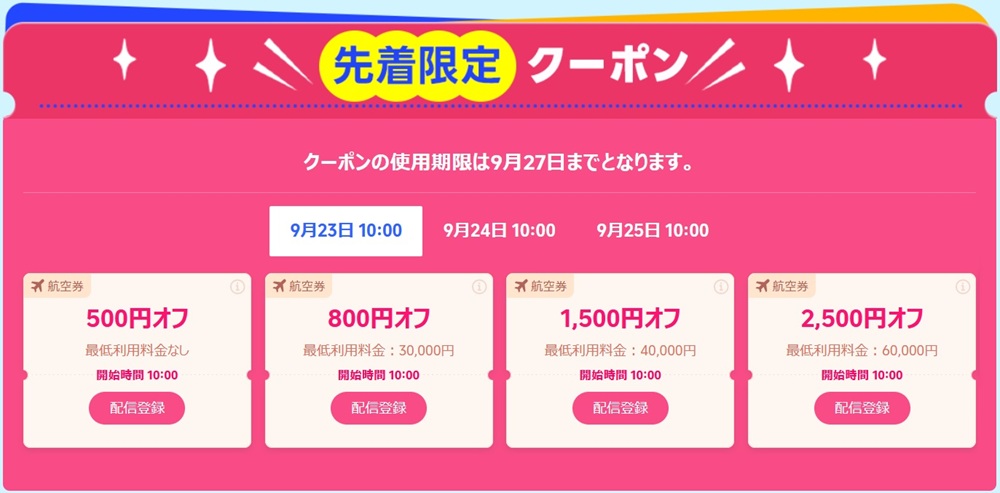The height and width of the screenshot is (493, 1000).
Task: Switch to the 9月25日 10:00 tab
Action: click(652, 231)
